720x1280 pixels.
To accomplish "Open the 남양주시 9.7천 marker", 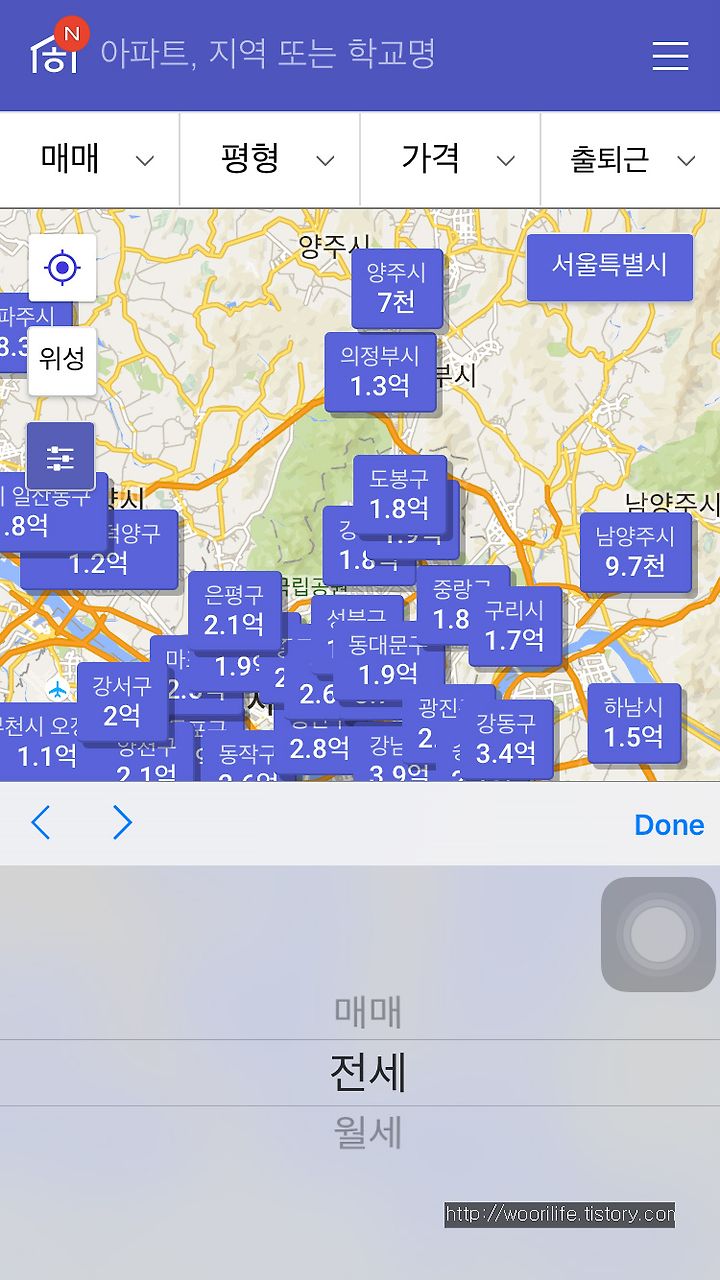I will (636, 552).
